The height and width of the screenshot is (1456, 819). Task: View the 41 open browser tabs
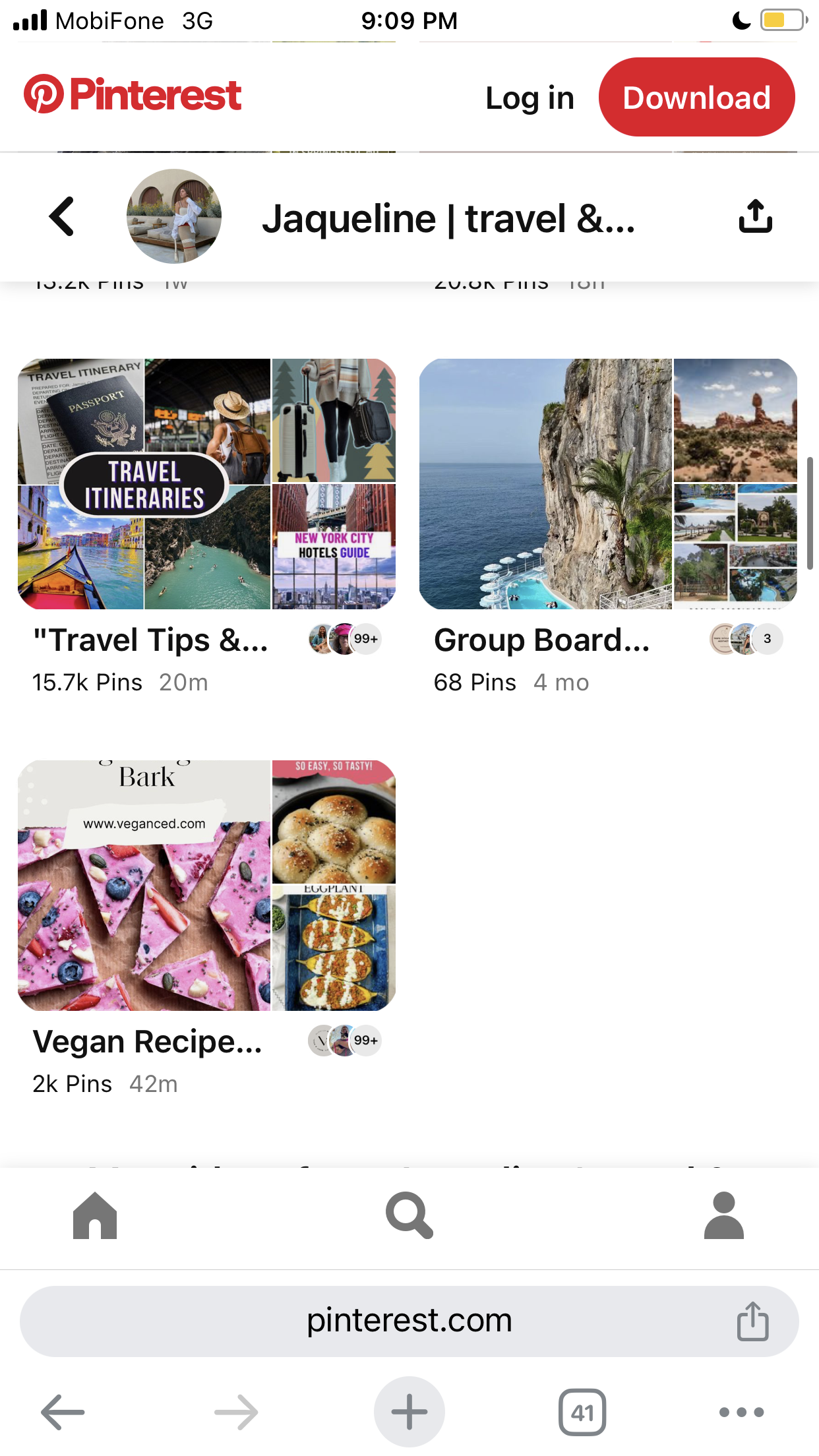[x=582, y=1412]
